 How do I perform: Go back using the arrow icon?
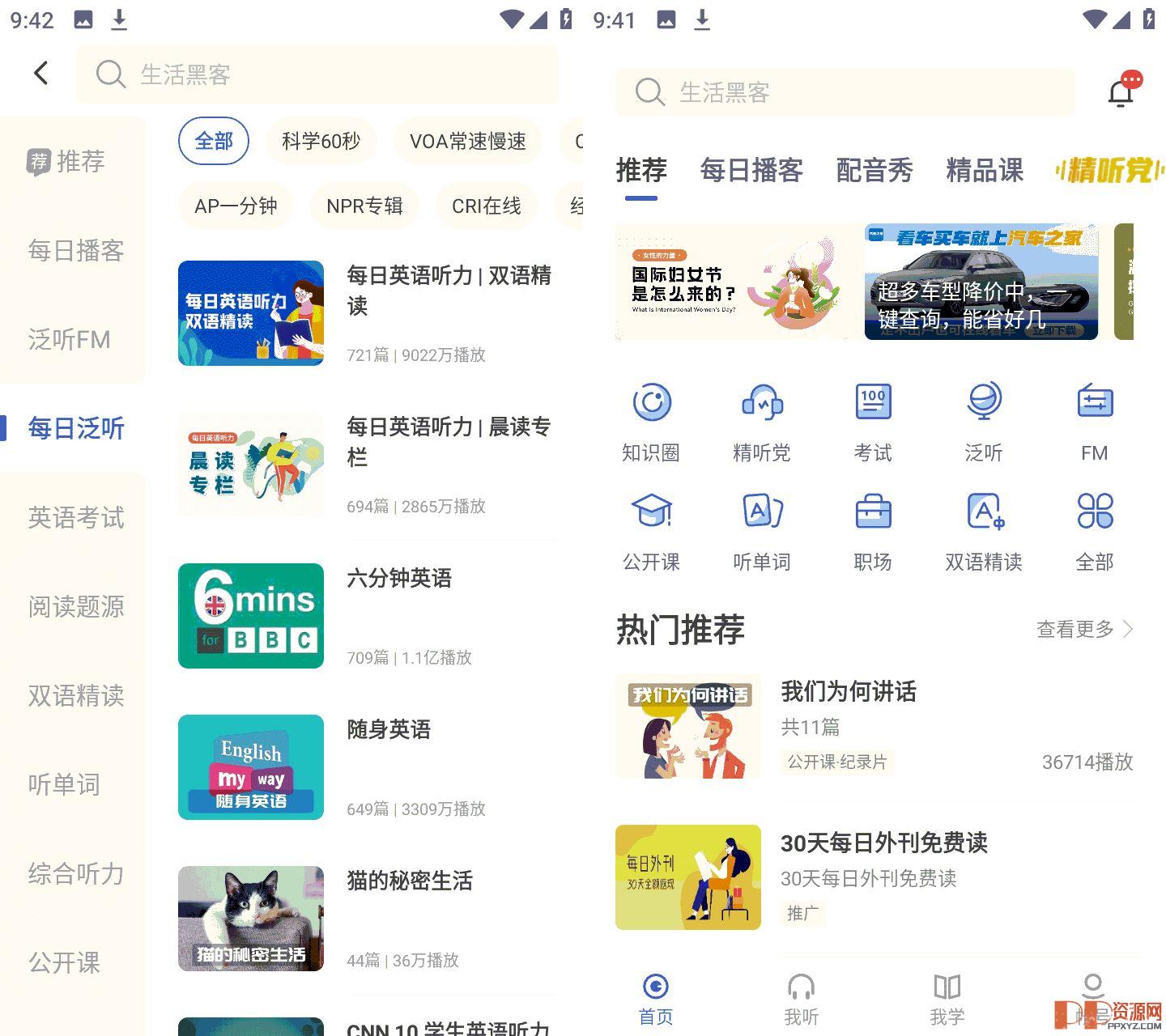[x=41, y=73]
